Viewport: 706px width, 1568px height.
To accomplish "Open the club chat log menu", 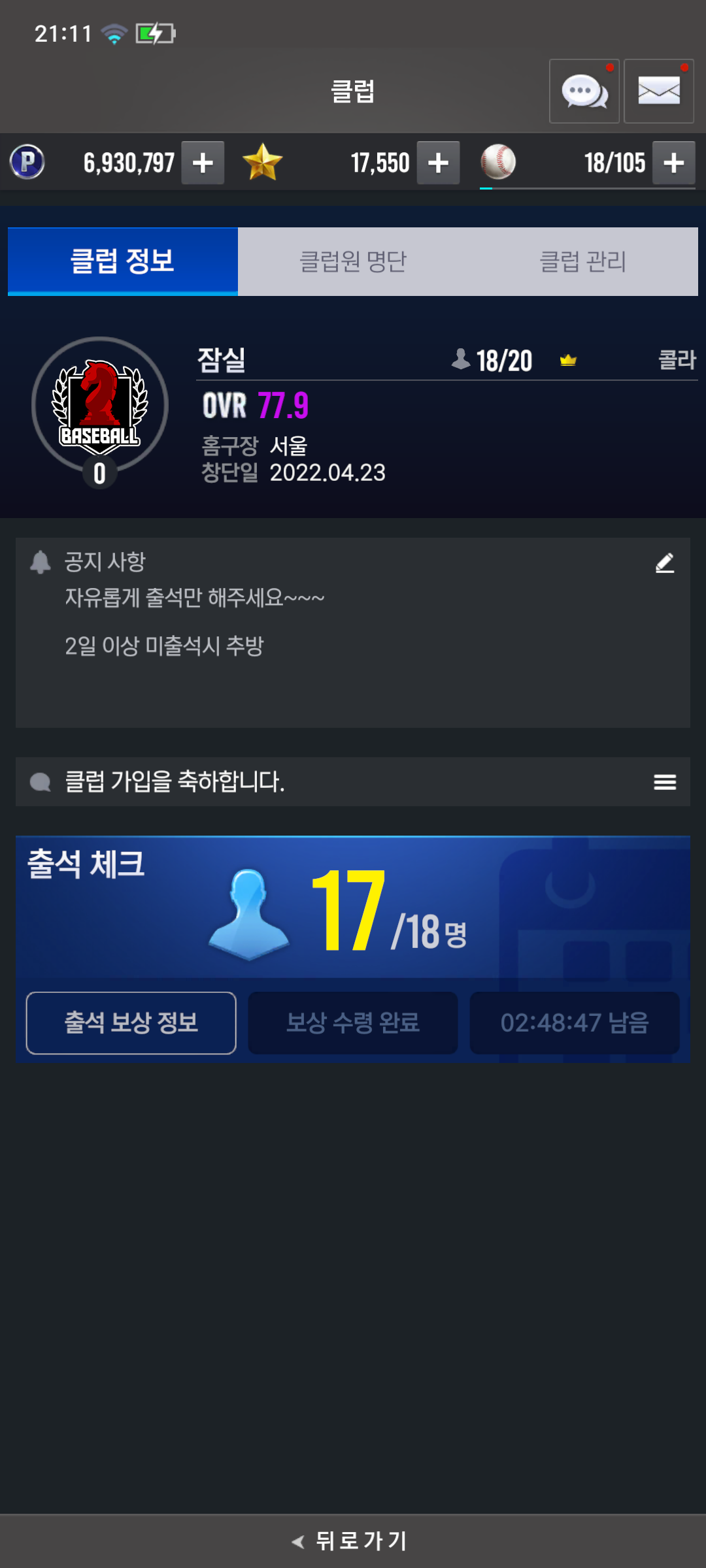I will (664, 782).
